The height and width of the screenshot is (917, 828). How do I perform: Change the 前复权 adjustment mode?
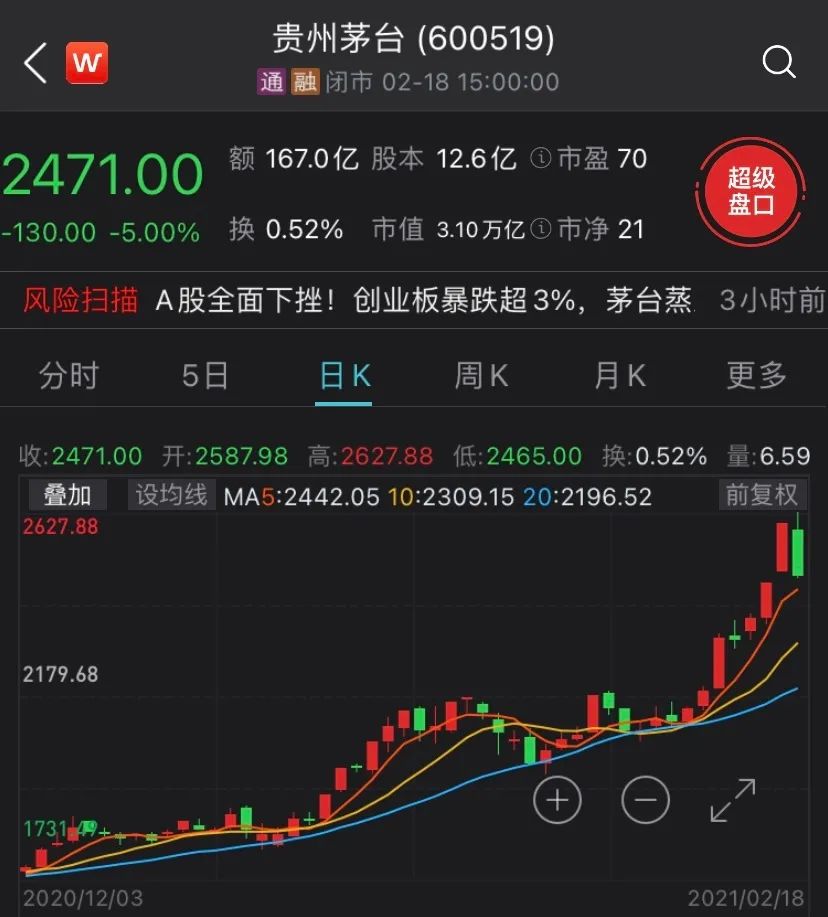pyautogui.click(x=762, y=495)
